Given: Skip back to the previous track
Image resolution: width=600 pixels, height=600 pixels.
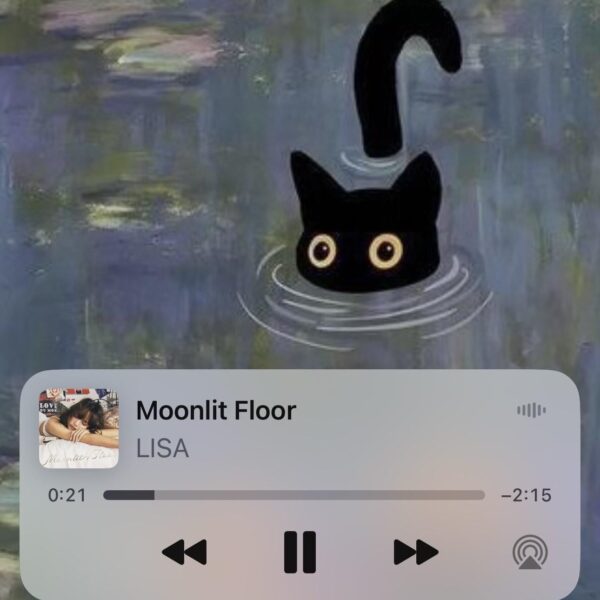Looking at the screenshot, I should [x=184, y=551].
